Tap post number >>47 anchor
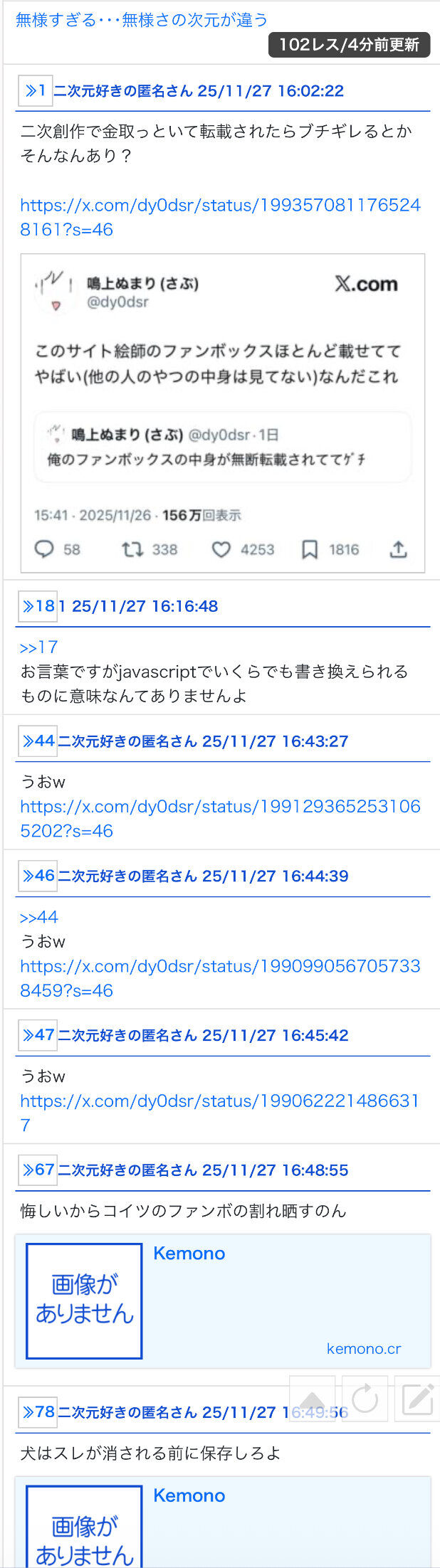Screen dimensions: 440x1568 [x=37, y=1035]
